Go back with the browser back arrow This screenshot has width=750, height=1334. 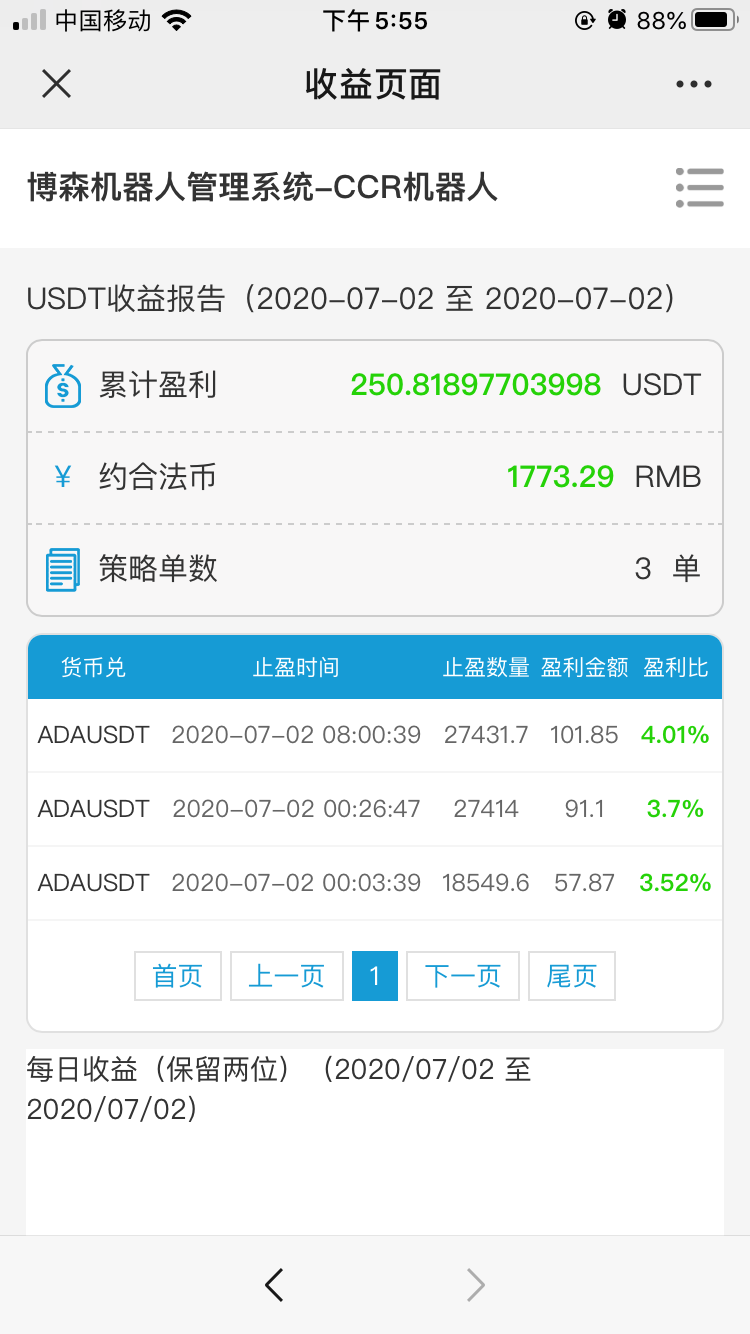pyautogui.click(x=274, y=1285)
